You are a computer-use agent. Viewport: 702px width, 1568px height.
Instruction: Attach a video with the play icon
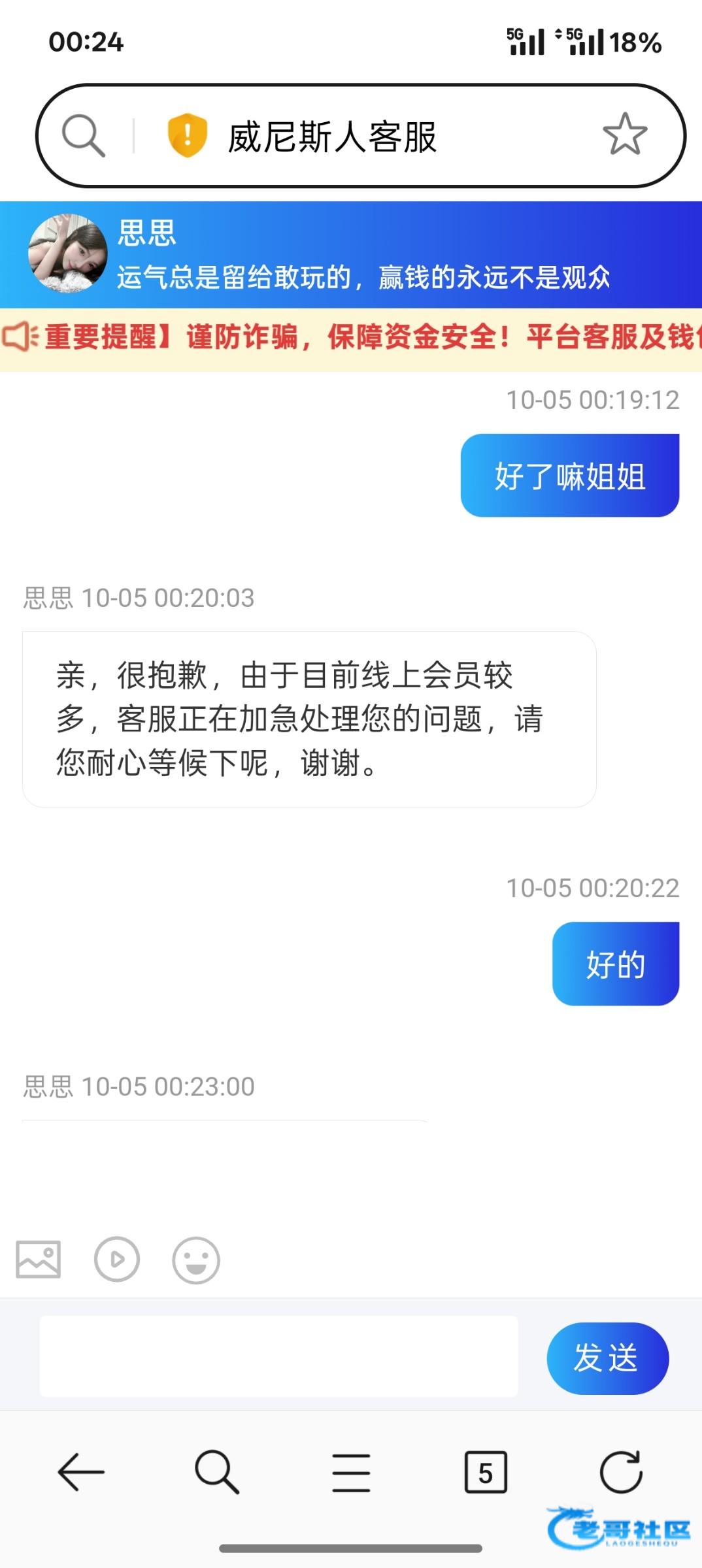pos(117,1259)
